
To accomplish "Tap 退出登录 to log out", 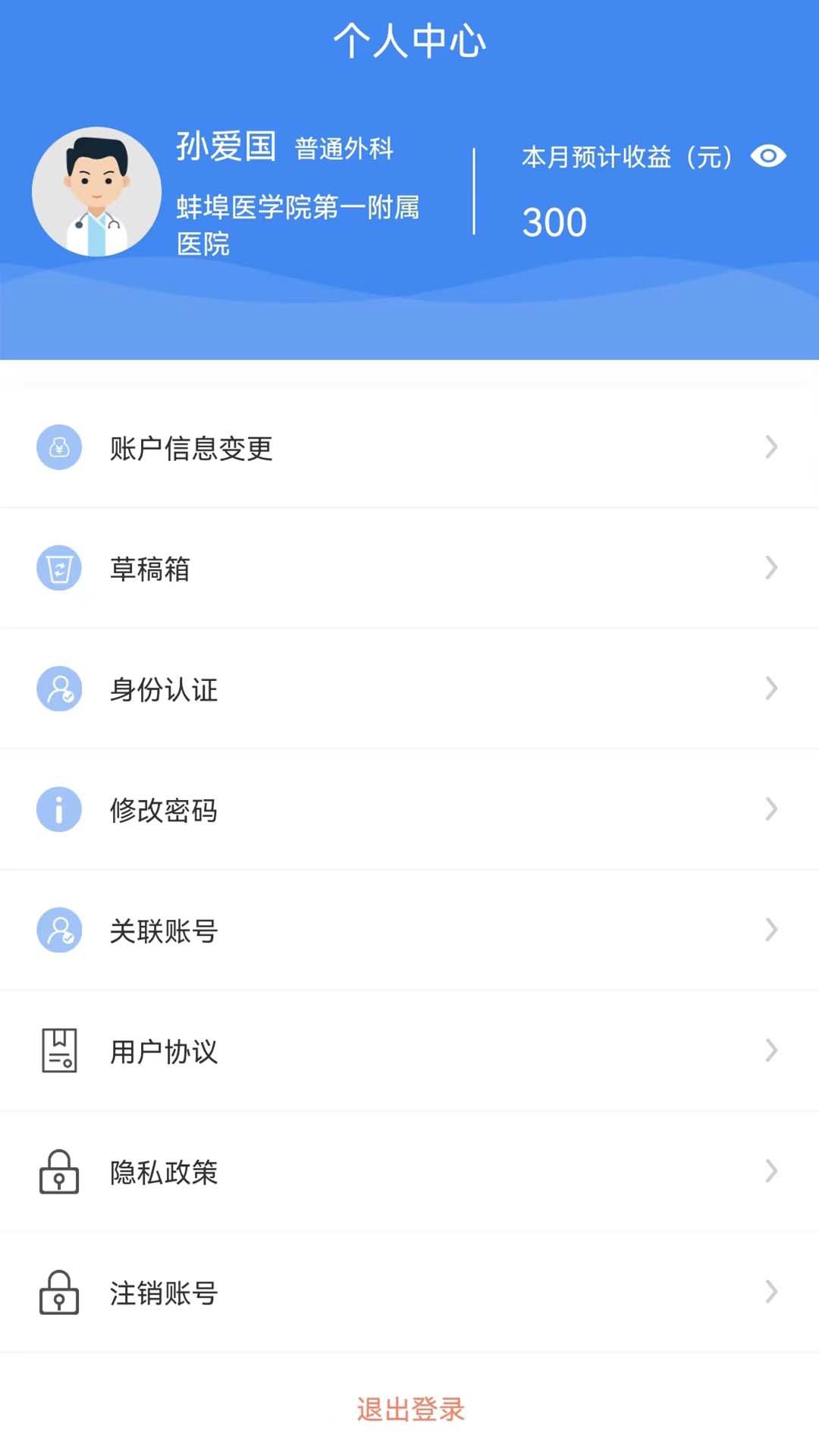I will coord(409,1409).
